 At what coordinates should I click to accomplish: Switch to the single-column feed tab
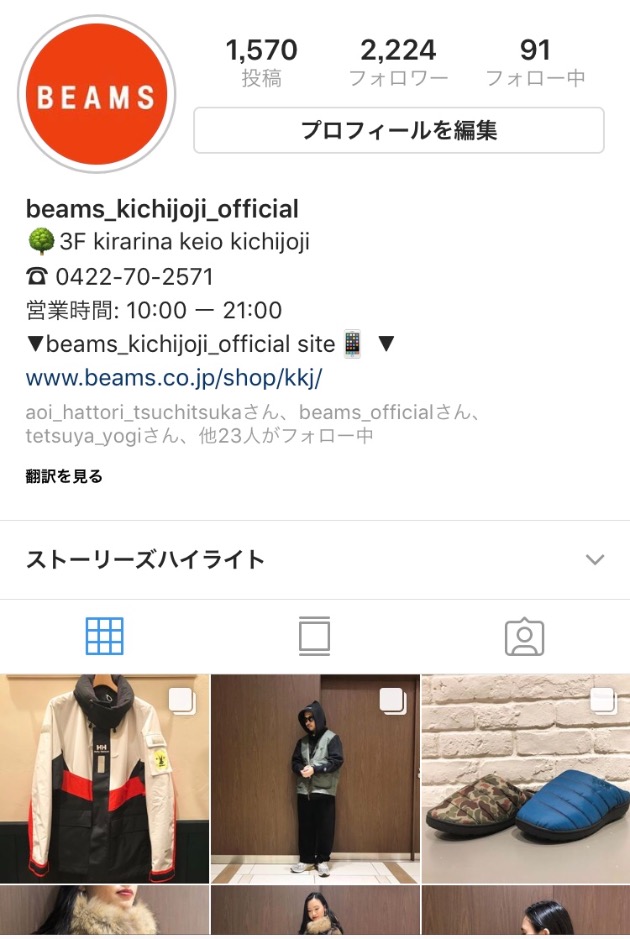pos(314,636)
